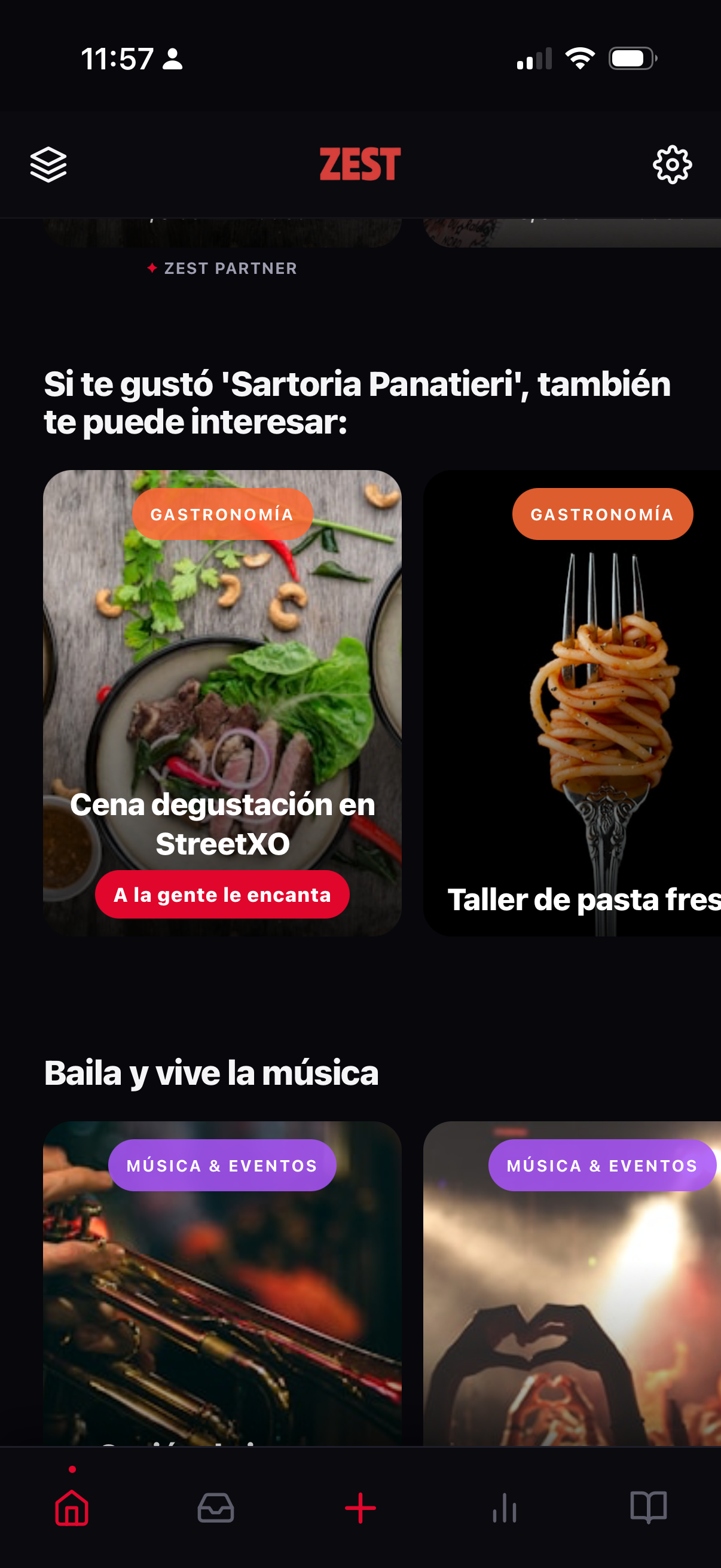The width and height of the screenshot is (721, 1568).
Task: Open the settings gear icon
Action: 673,164
